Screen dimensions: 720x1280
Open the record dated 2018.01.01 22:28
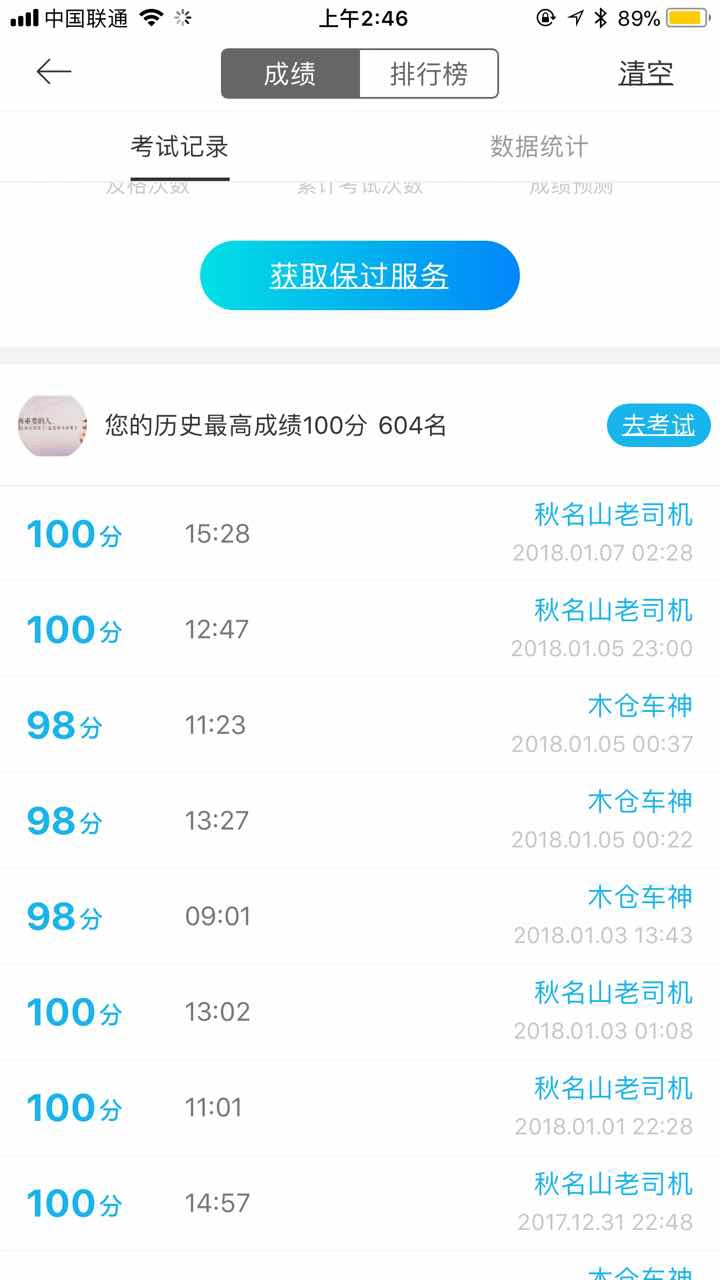pos(360,1108)
